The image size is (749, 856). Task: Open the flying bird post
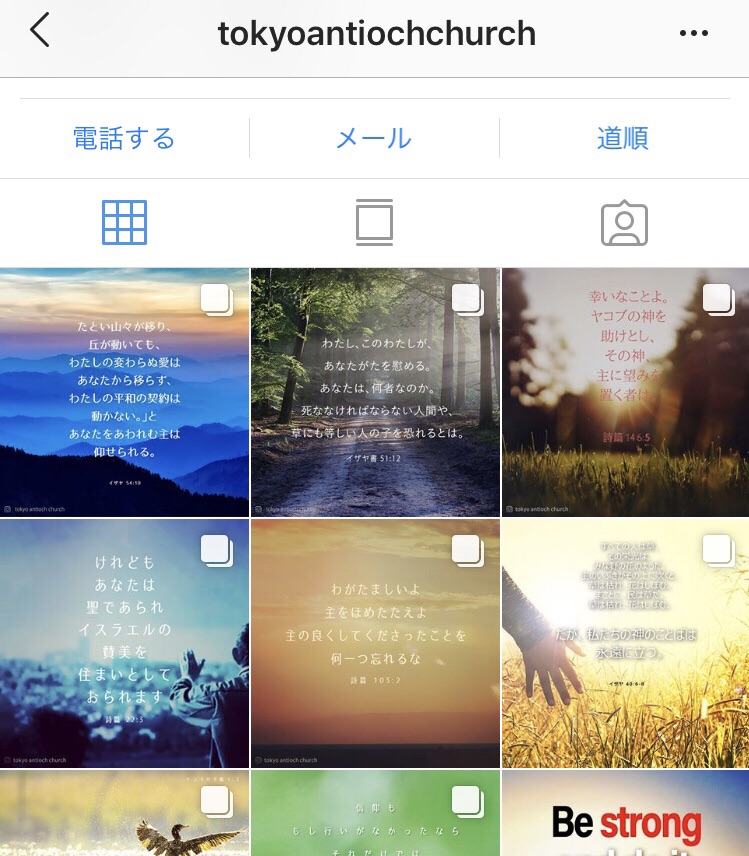pyautogui.click(x=124, y=815)
